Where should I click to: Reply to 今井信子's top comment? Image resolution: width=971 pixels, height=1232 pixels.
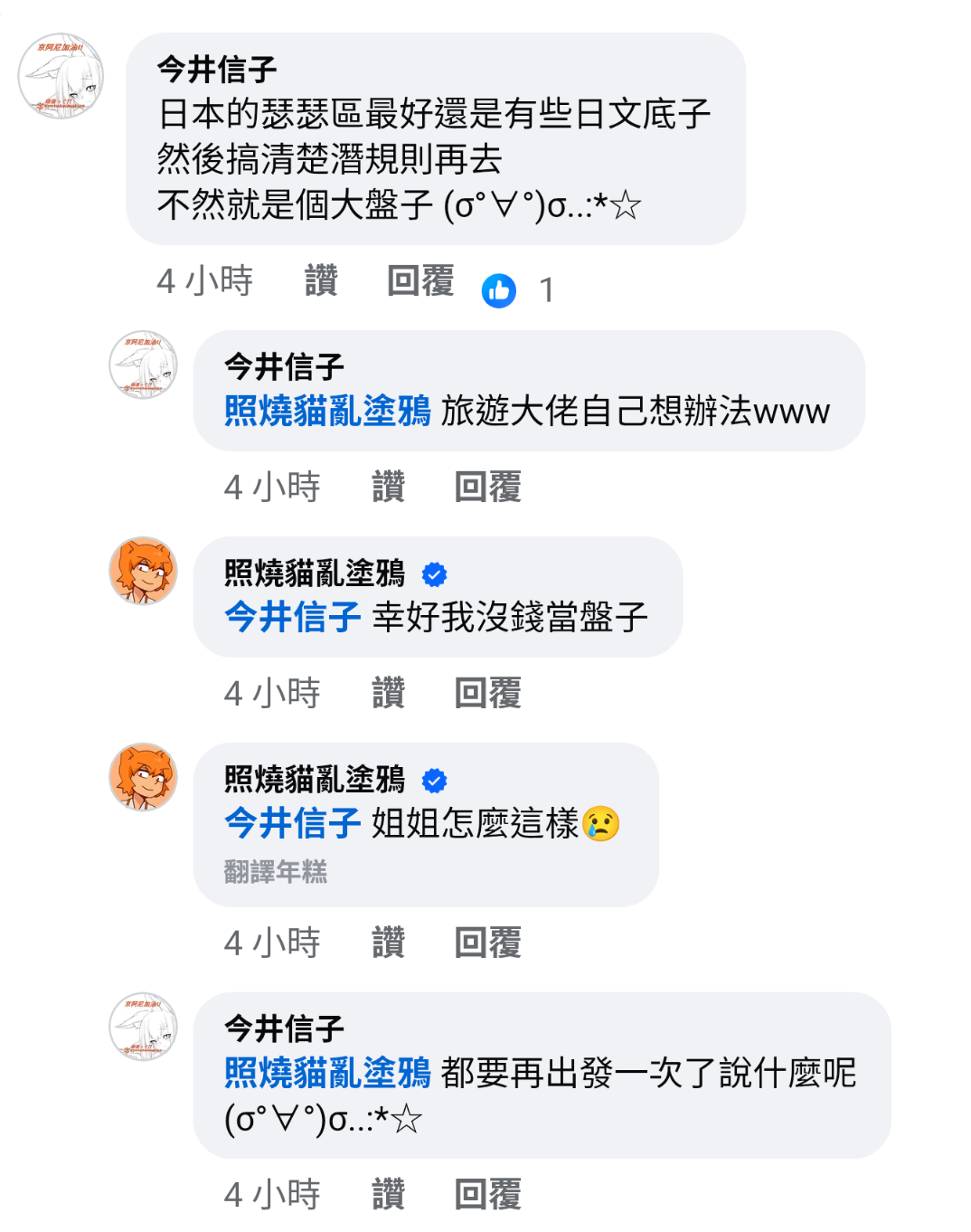(x=420, y=281)
